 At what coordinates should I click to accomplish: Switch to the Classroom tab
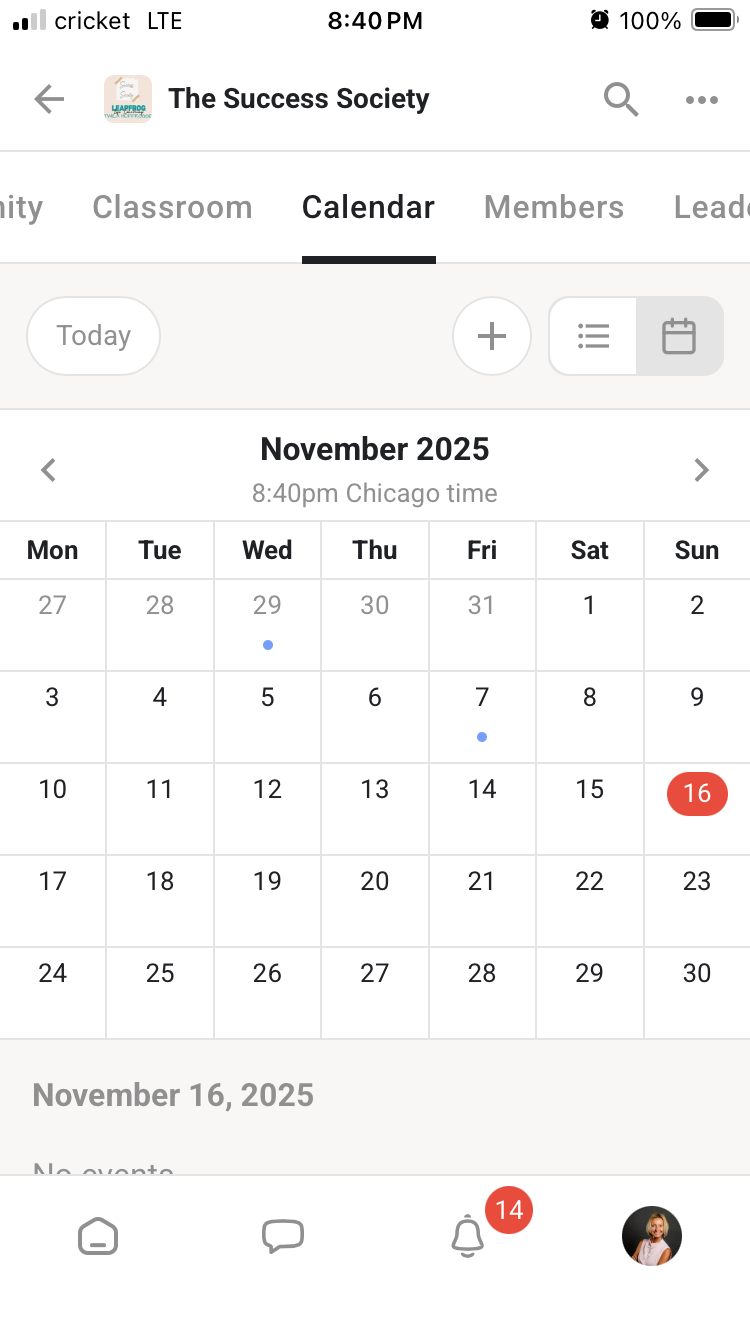pos(172,207)
